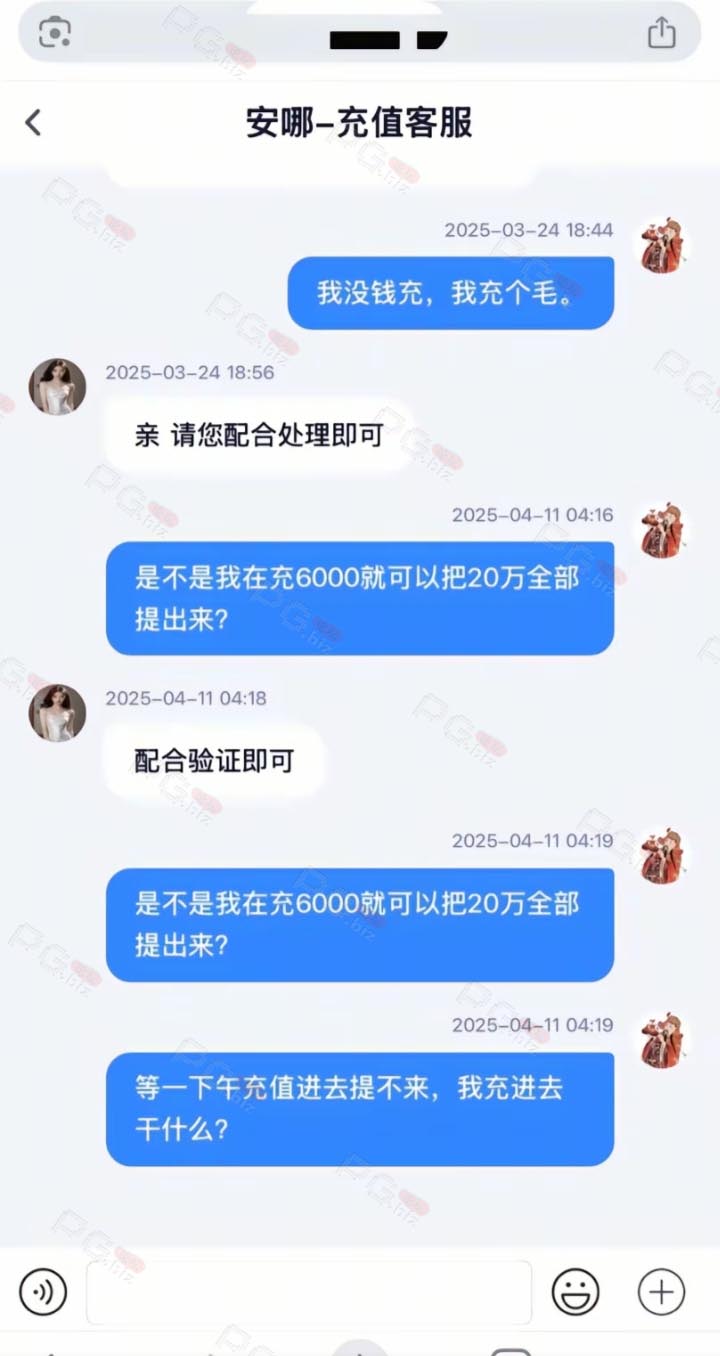Tap the scan icon at top left

pos(55,33)
